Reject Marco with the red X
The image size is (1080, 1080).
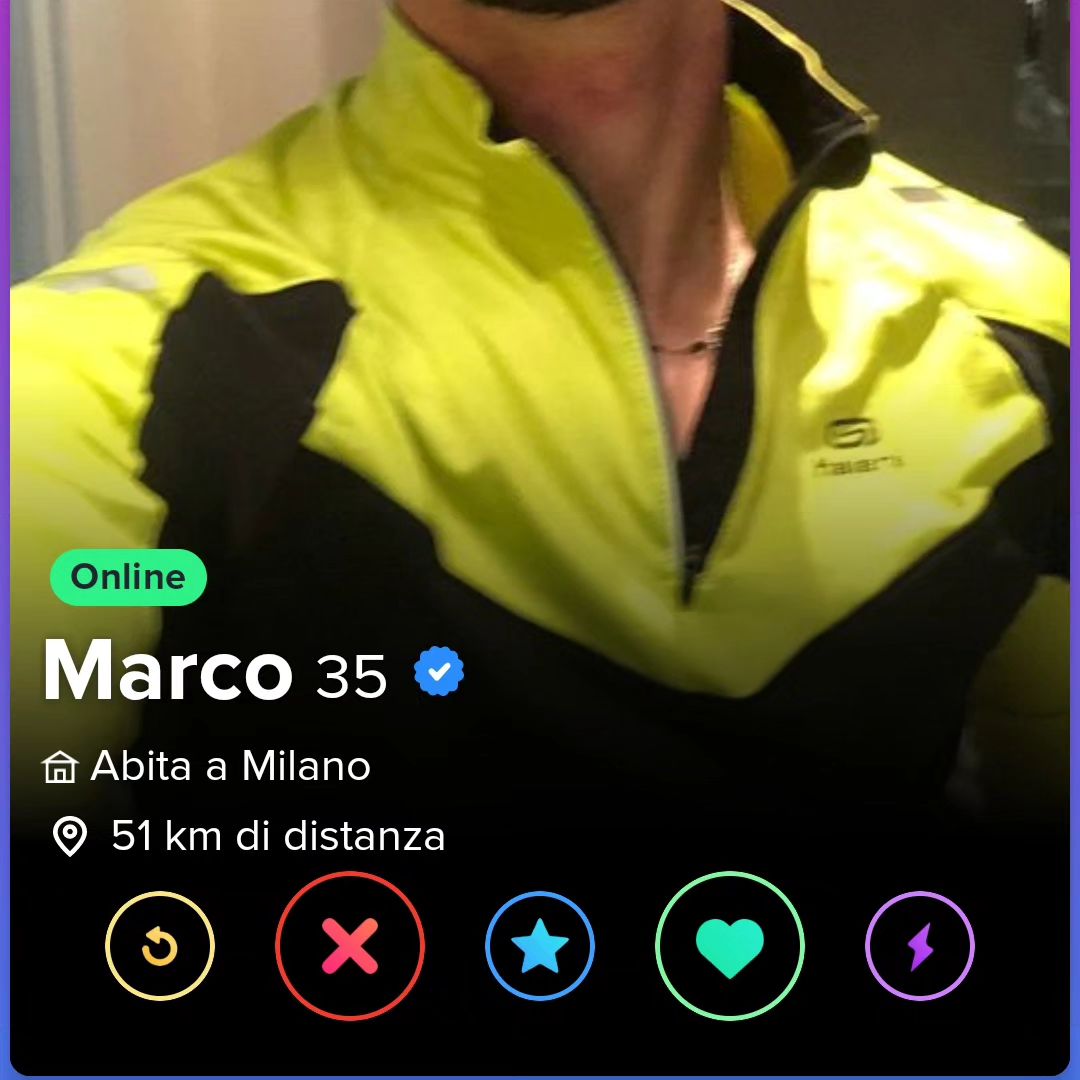click(x=350, y=946)
